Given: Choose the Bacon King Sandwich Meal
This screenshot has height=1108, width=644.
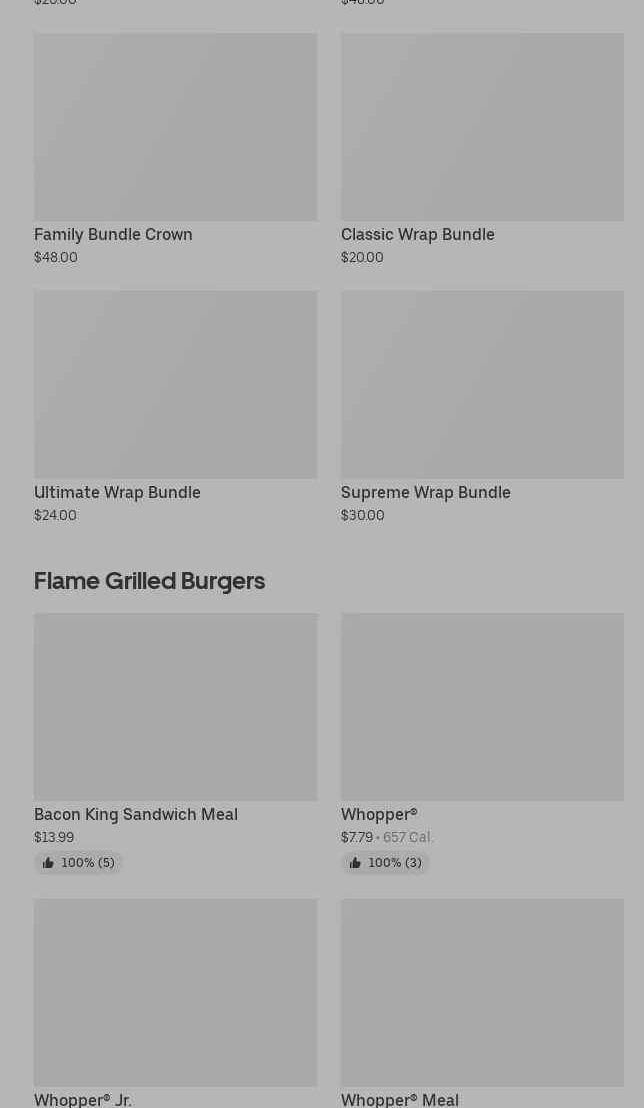Looking at the screenshot, I should [x=175, y=743].
